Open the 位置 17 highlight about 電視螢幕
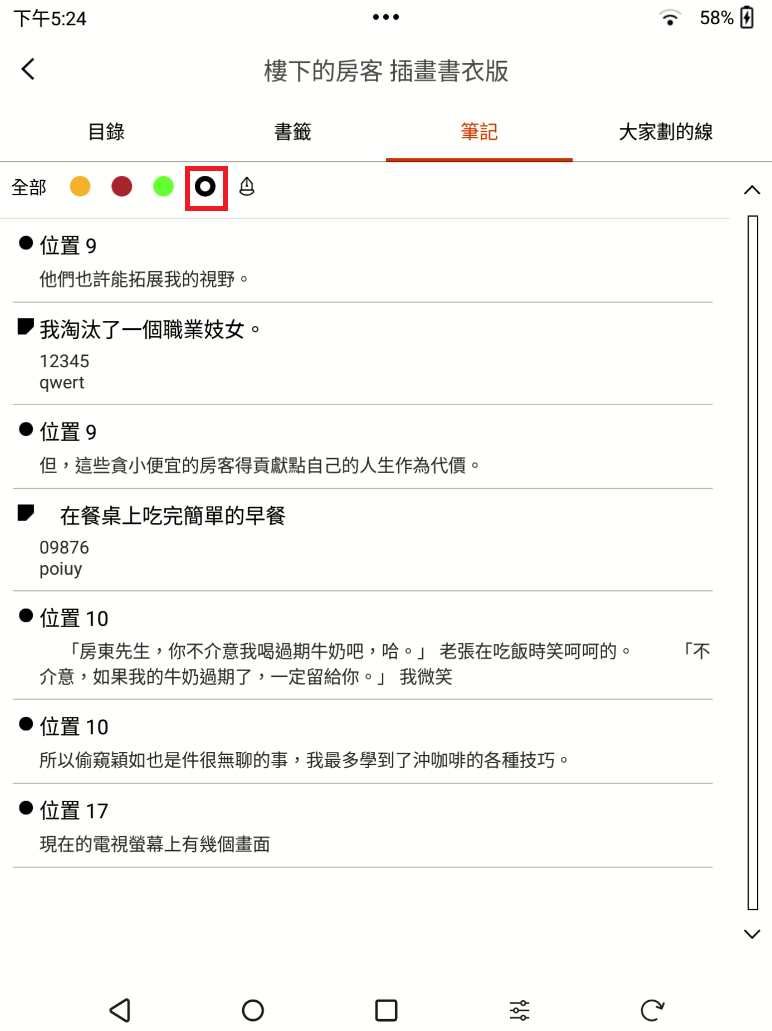 pyautogui.click(x=155, y=844)
